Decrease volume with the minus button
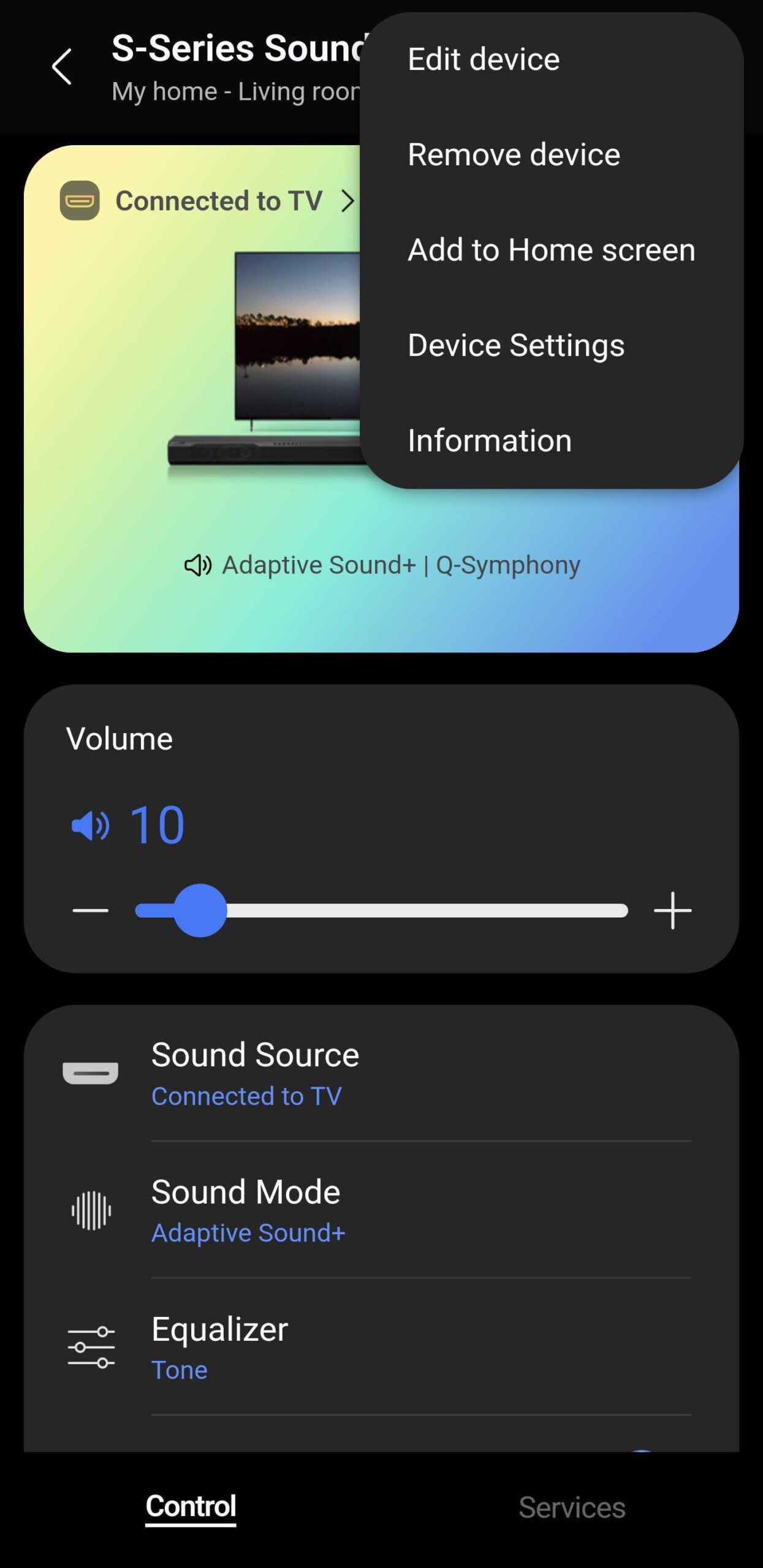The height and width of the screenshot is (1568, 763). click(90, 911)
